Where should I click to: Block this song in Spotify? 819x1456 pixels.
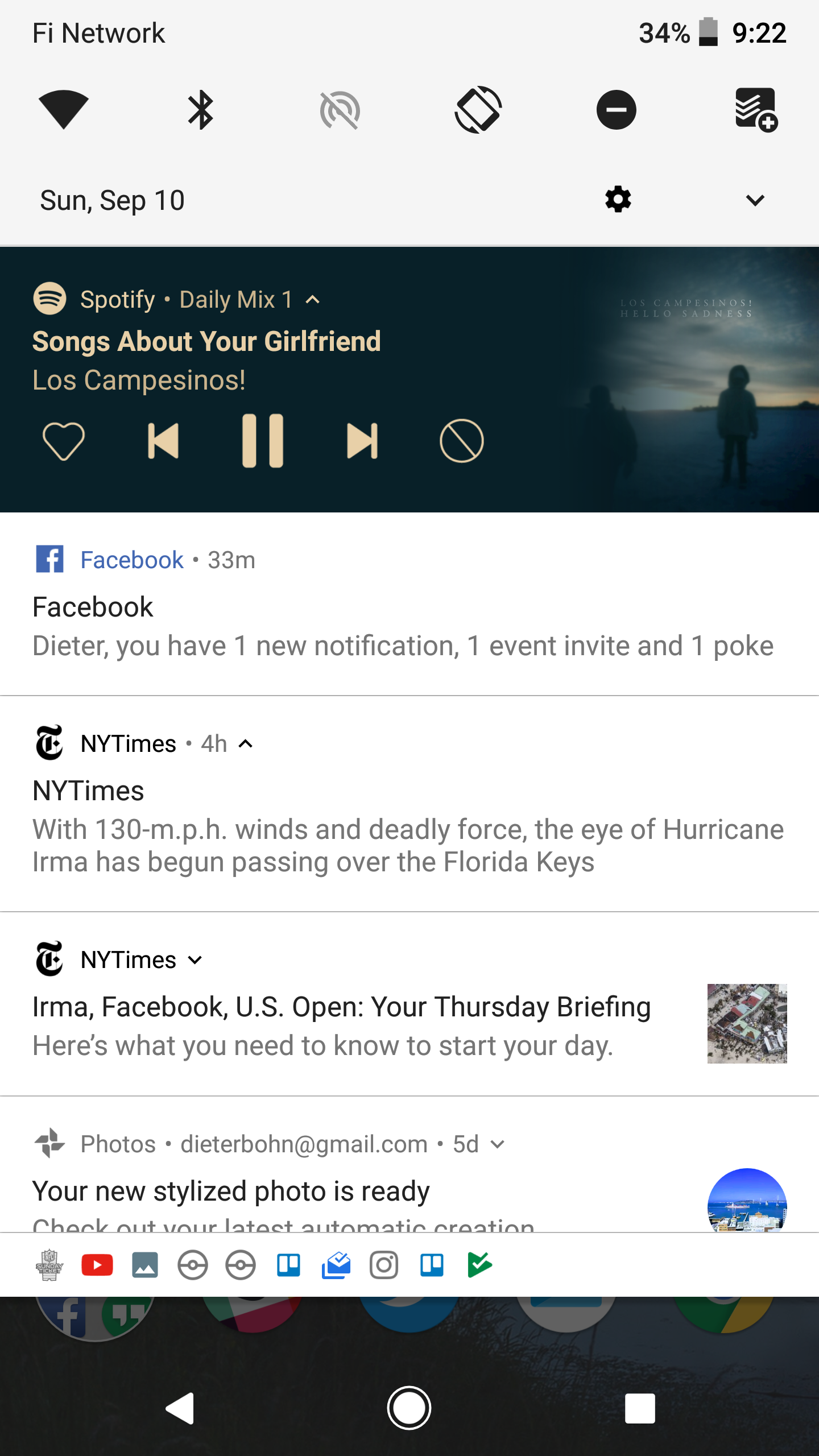(x=461, y=441)
